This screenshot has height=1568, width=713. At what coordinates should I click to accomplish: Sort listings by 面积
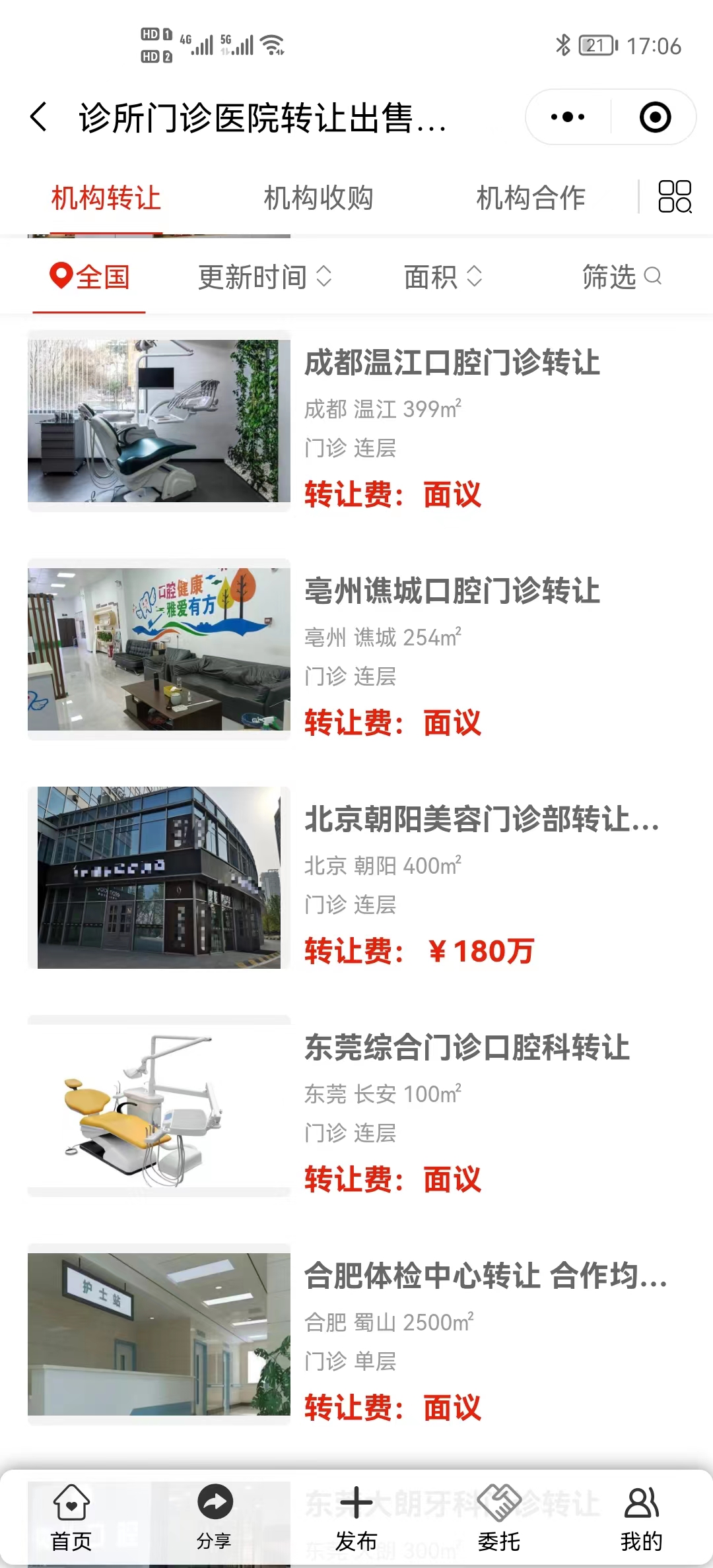pyautogui.click(x=442, y=277)
